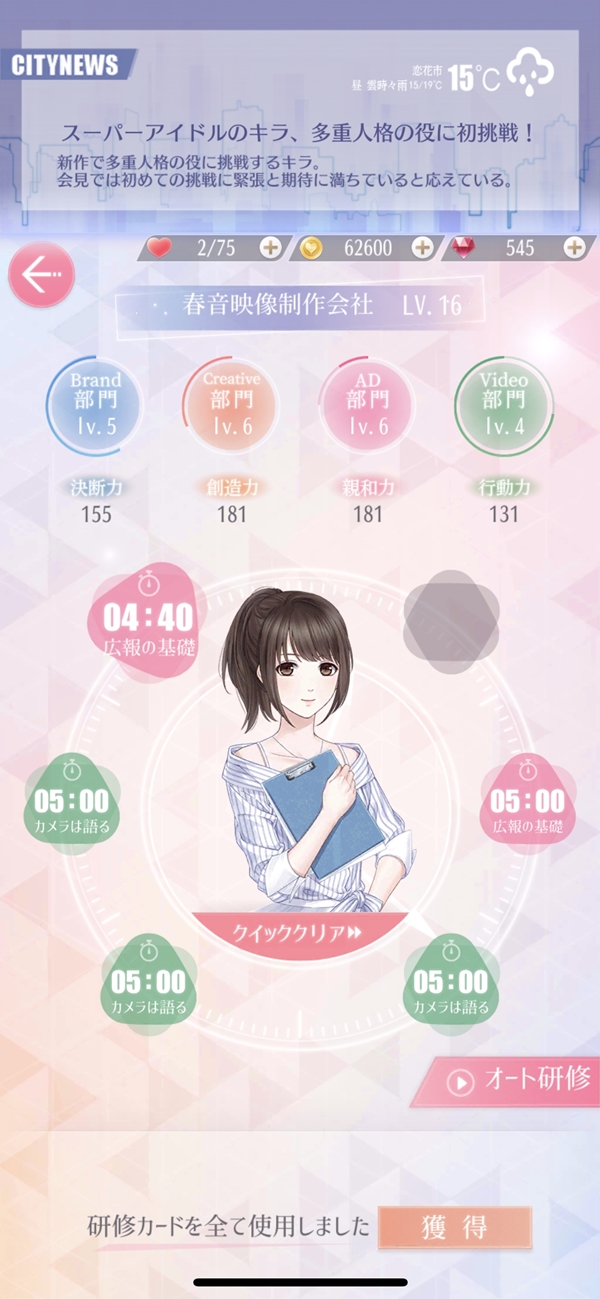
Task: Add gold coins with the plus icon
Action: point(422,248)
